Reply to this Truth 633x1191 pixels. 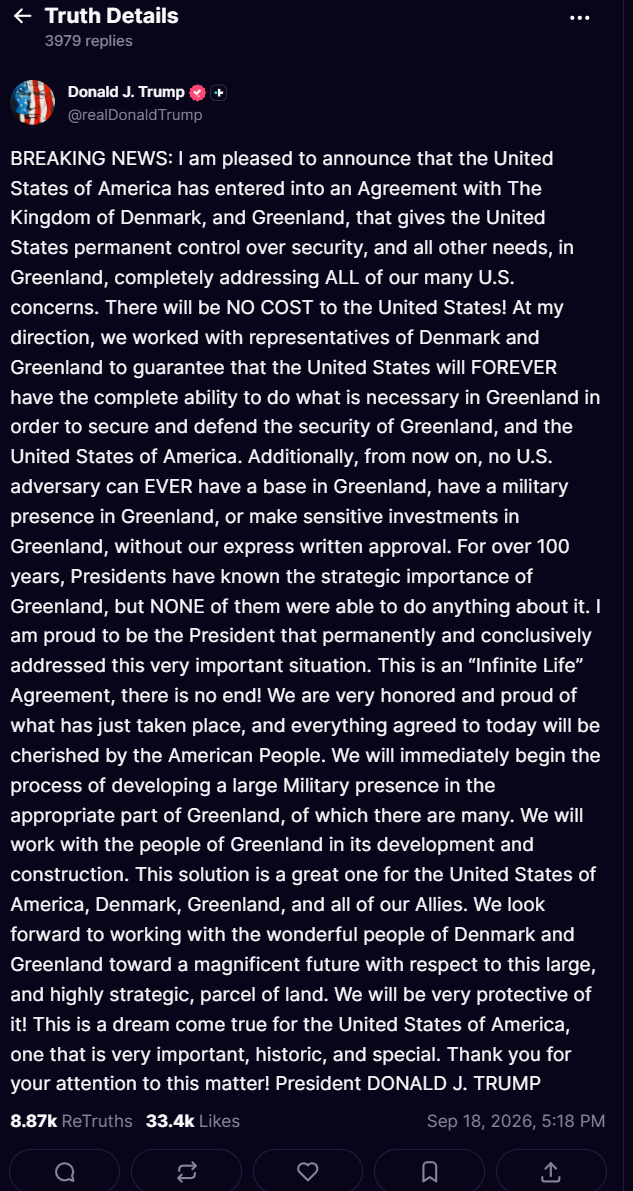[x=65, y=1170]
